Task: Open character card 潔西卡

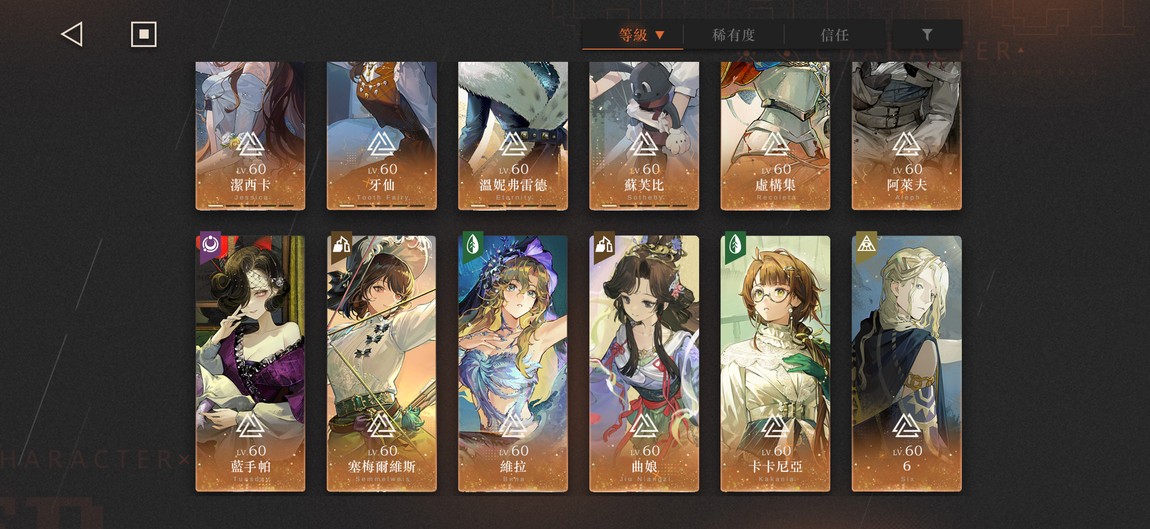Action: (250, 135)
